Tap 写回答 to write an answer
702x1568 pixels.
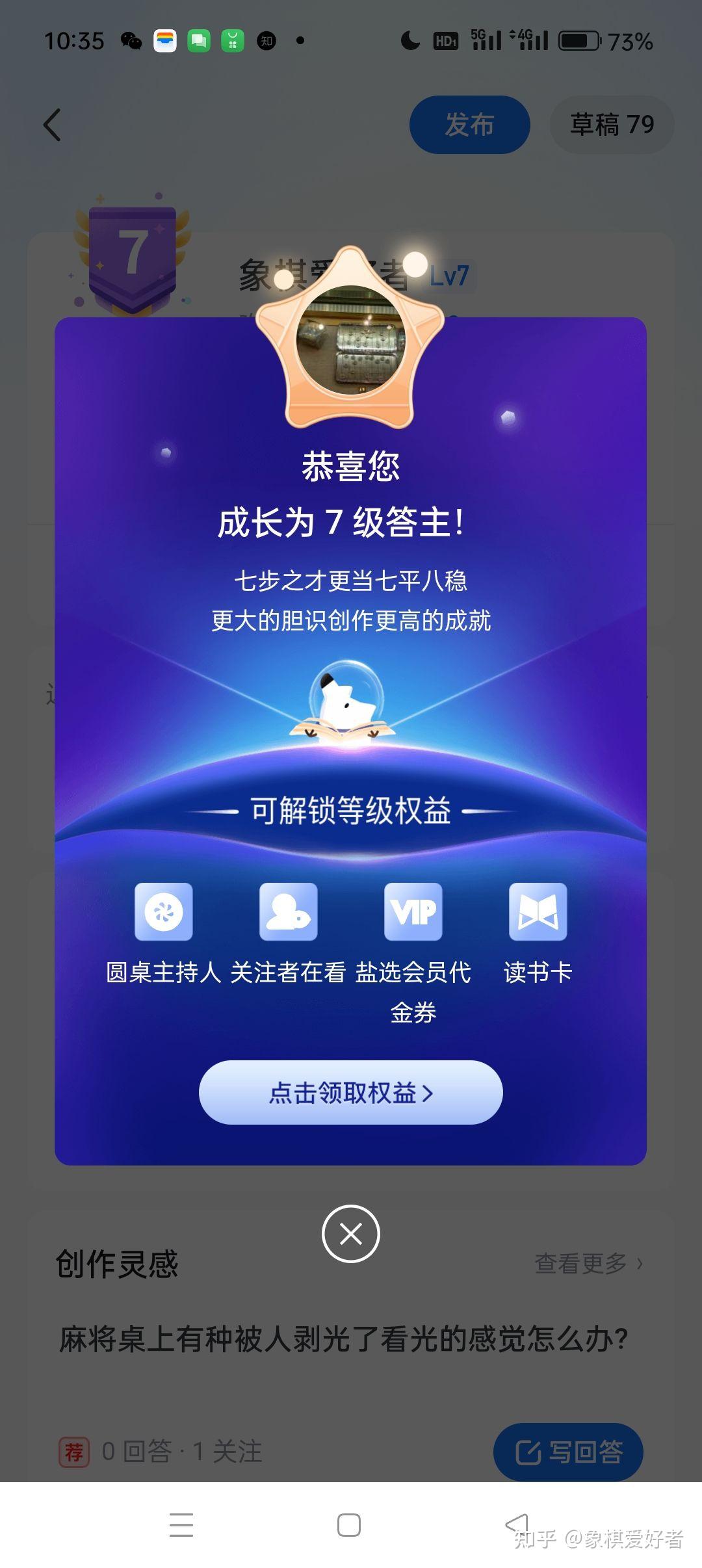568,1451
